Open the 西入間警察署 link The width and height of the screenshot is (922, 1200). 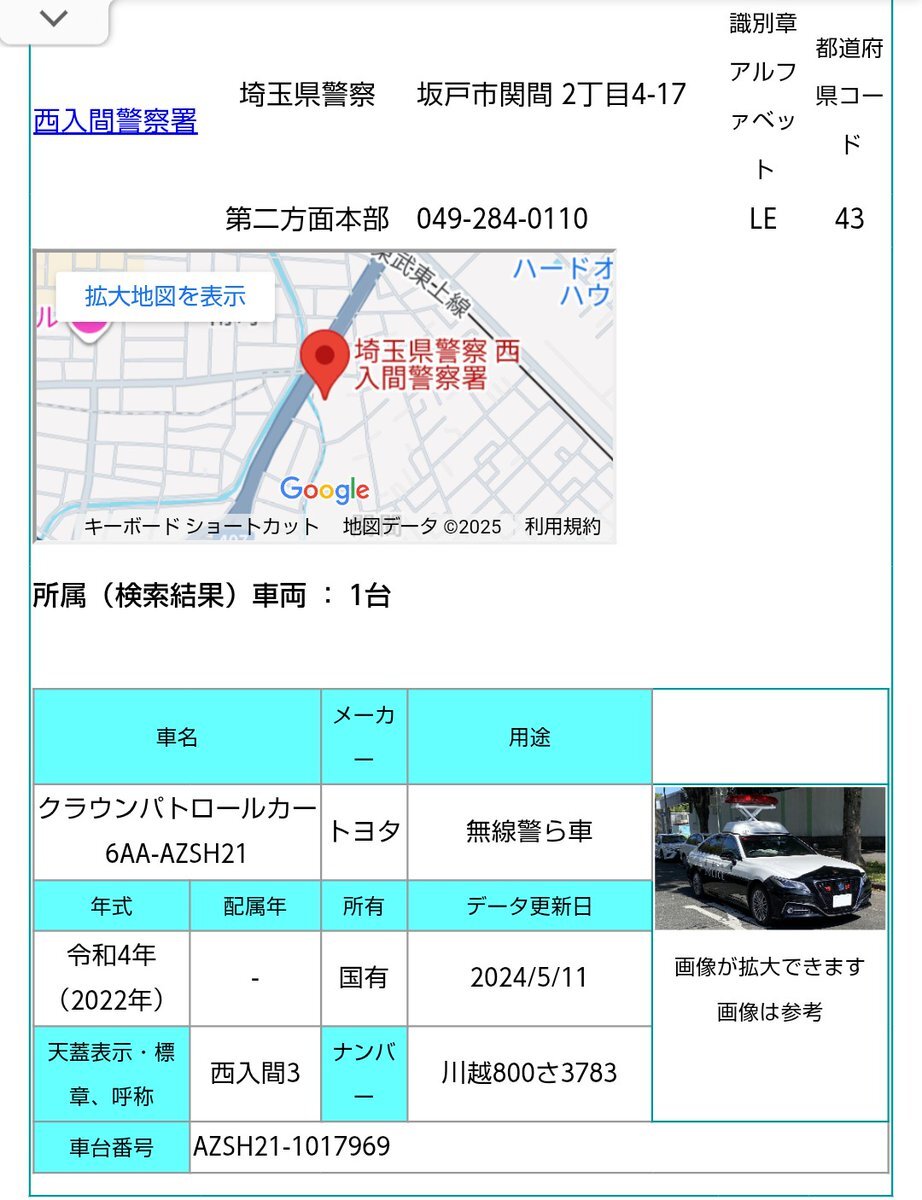tap(115, 121)
